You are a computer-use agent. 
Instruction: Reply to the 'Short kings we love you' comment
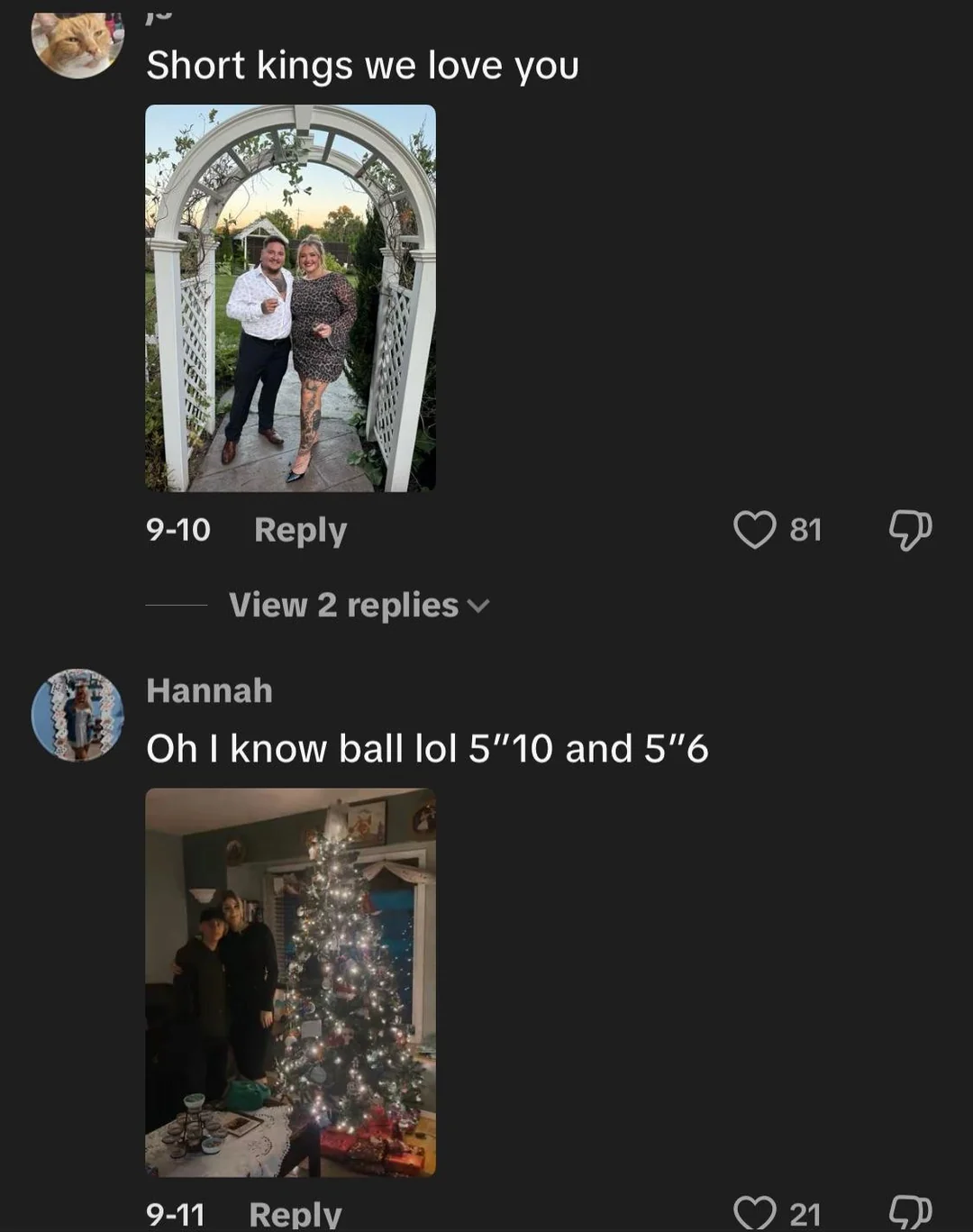tap(300, 530)
